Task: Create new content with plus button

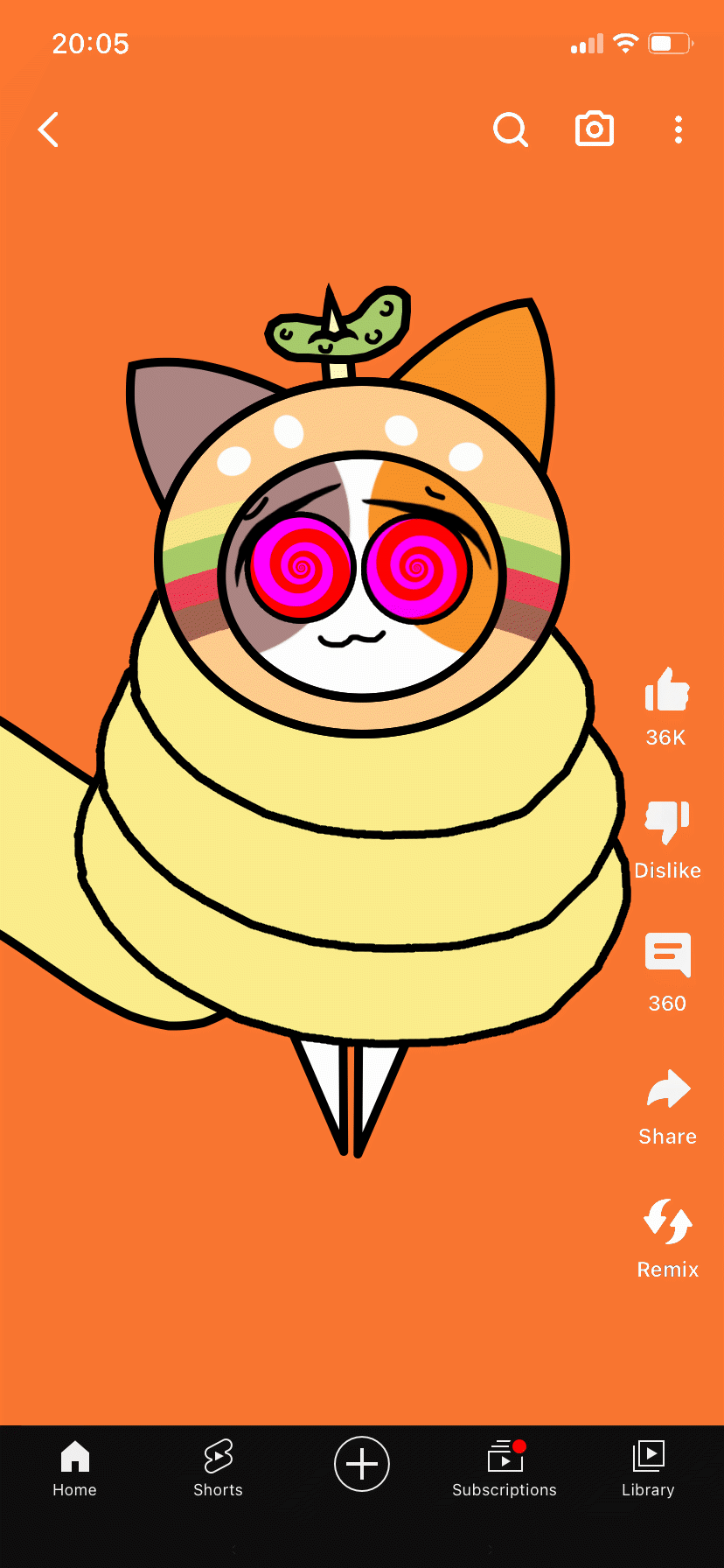Action: (362, 1463)
